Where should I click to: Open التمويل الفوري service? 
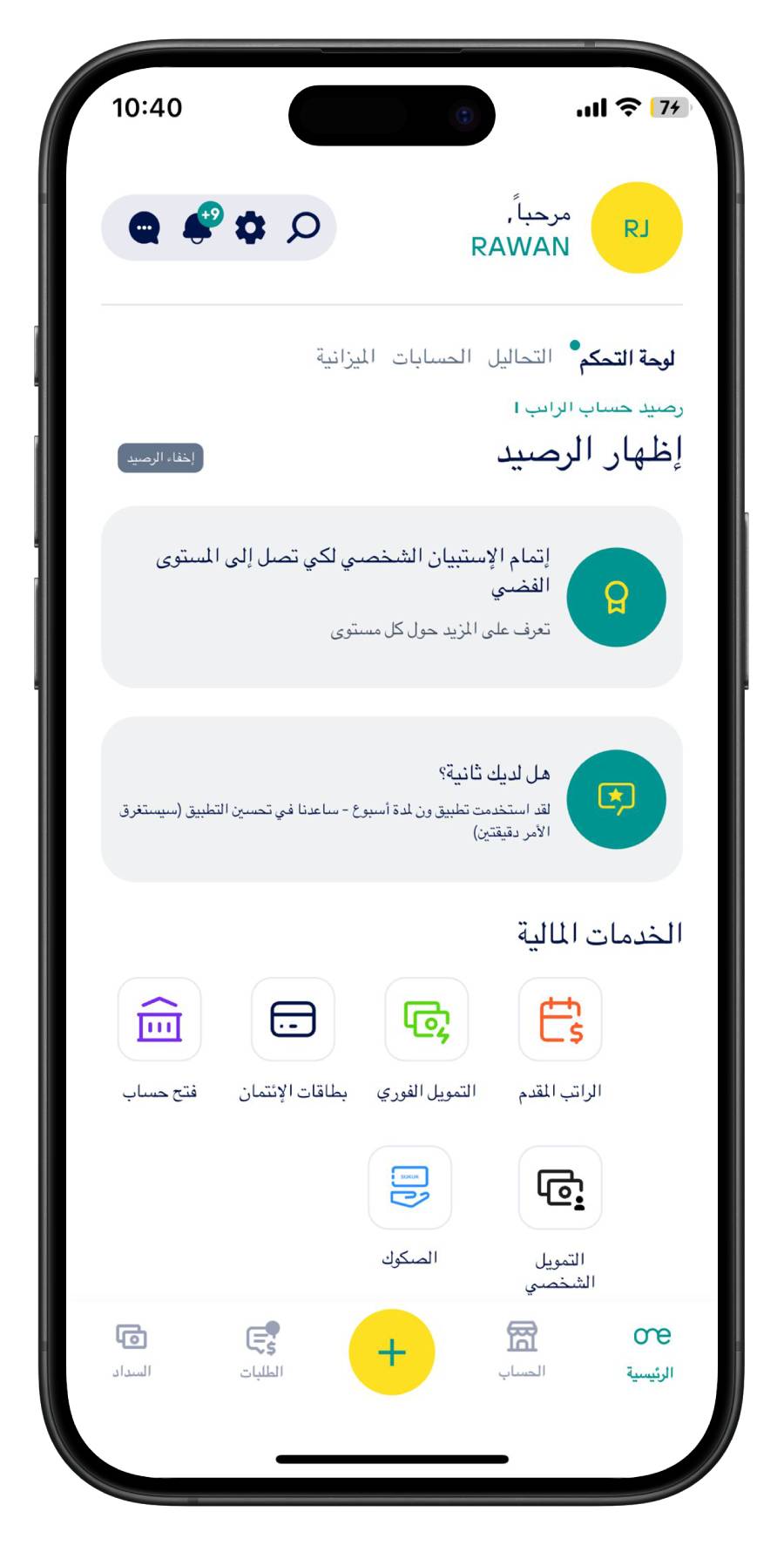(426, 1020)
